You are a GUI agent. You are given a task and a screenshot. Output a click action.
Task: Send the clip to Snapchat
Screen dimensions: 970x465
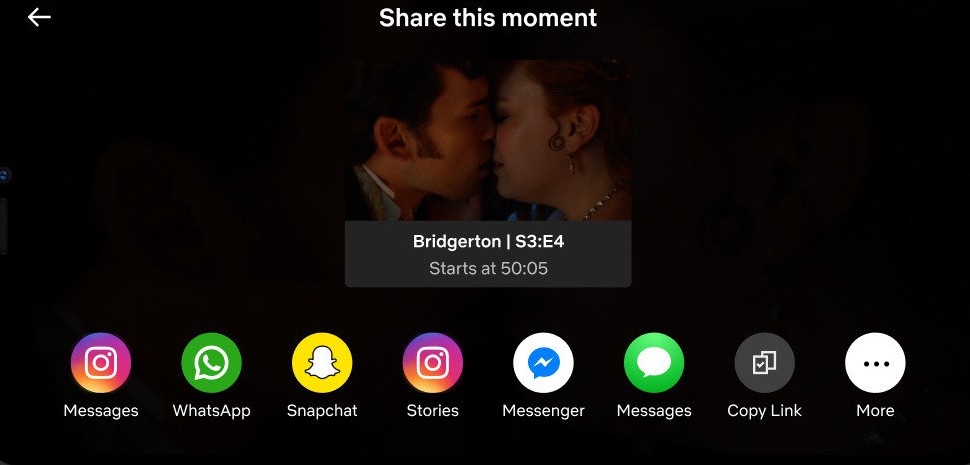322,363
